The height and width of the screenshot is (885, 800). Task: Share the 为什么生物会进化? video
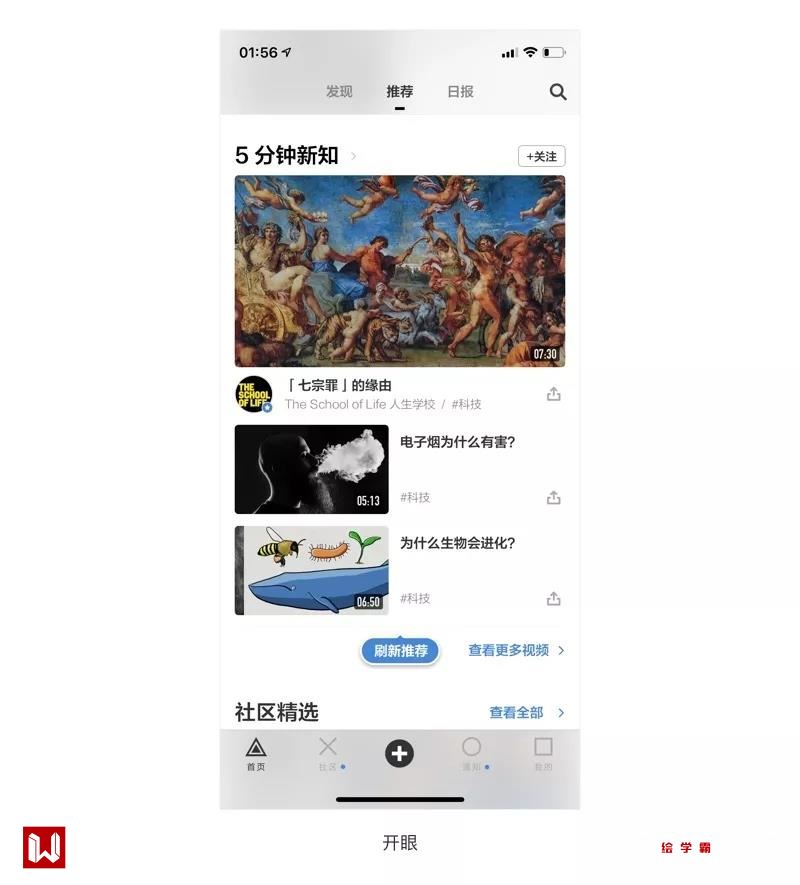[554, 599]
